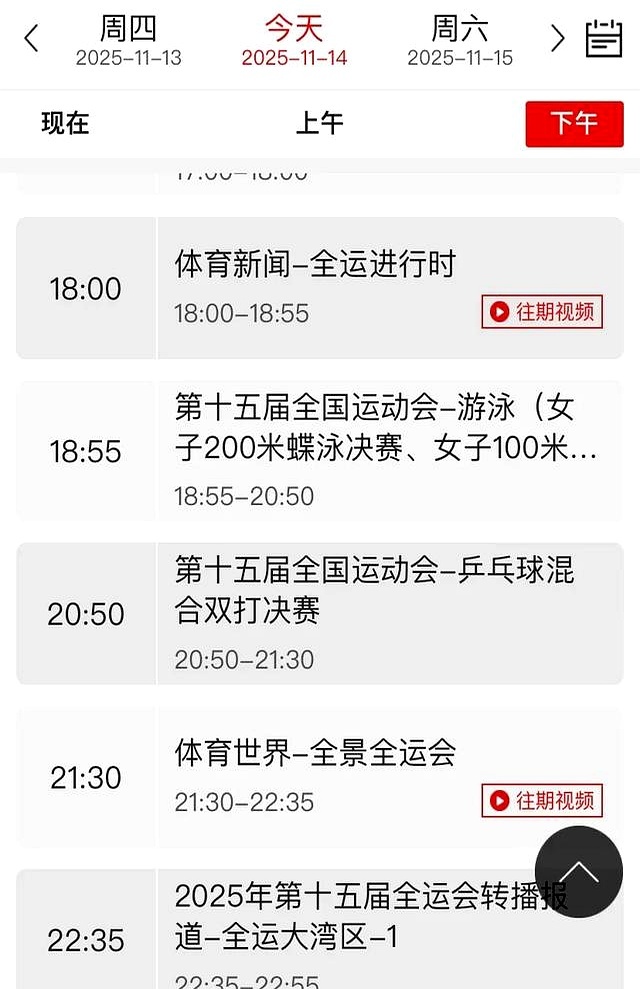
Task: Tap the back-to-top arrow button
Action: point(578,871)
